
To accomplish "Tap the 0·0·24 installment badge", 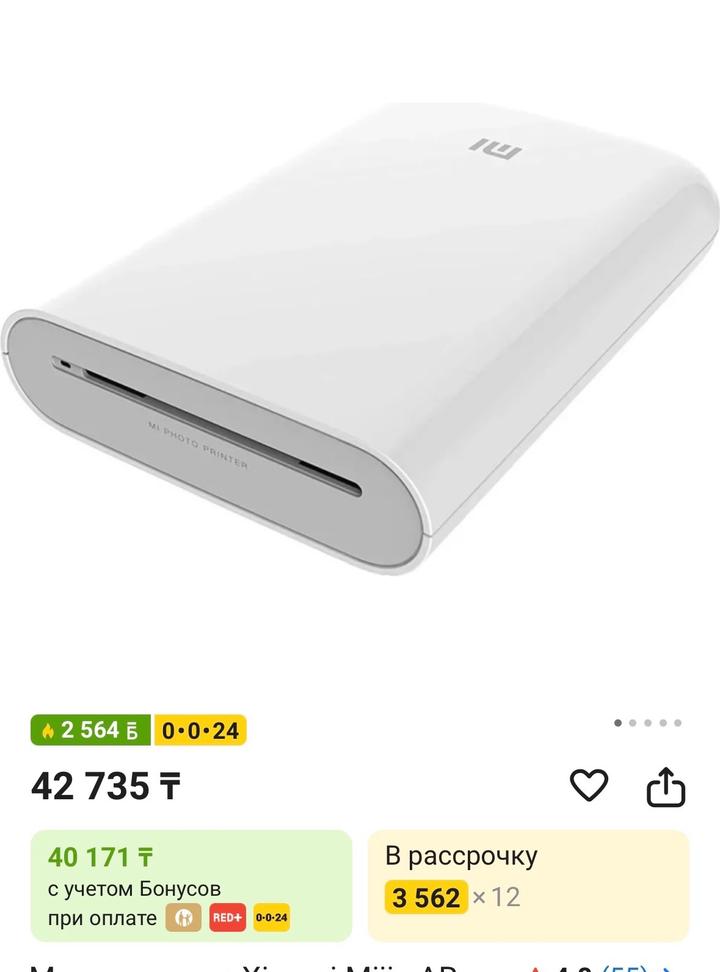I will point(200,730).
